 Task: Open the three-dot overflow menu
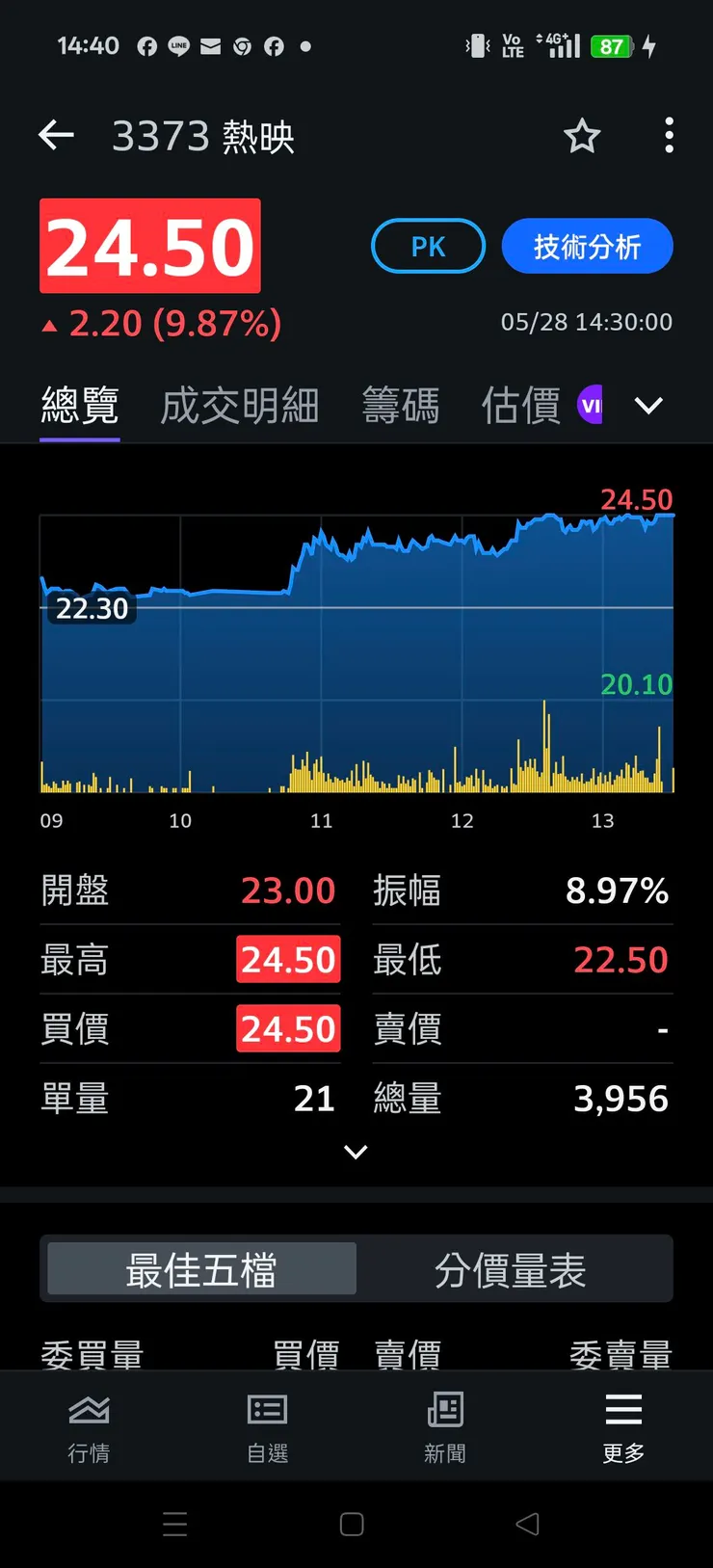pos(669,136)
